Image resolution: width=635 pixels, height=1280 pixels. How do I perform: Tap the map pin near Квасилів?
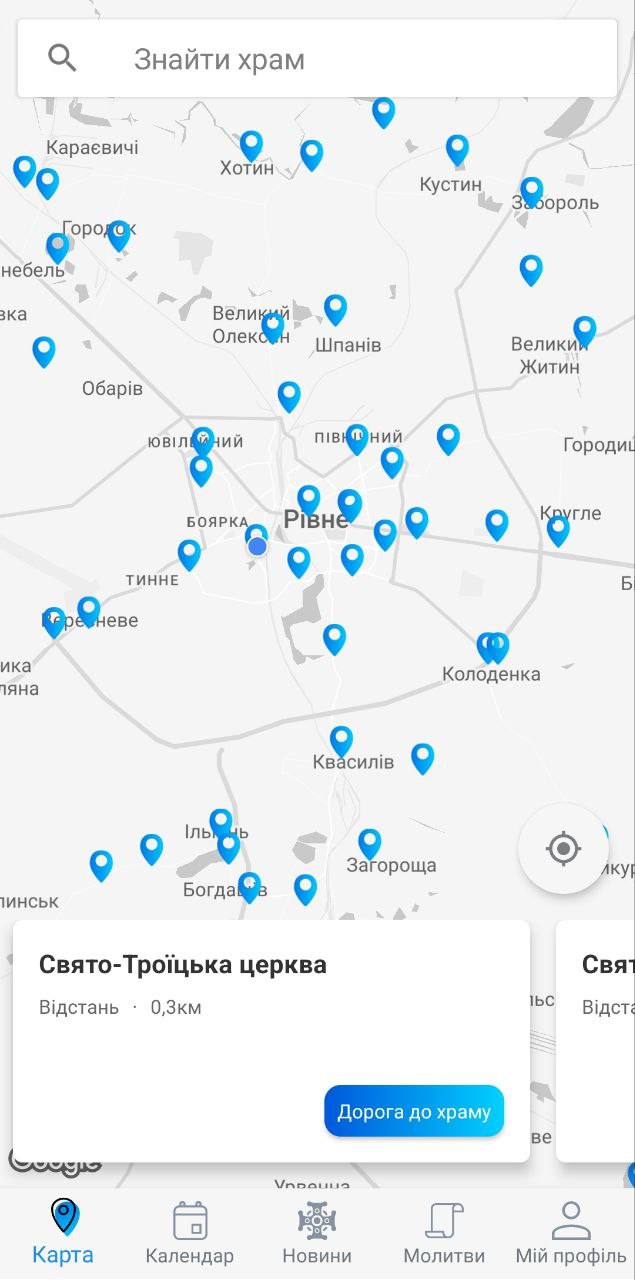point(342,741)
